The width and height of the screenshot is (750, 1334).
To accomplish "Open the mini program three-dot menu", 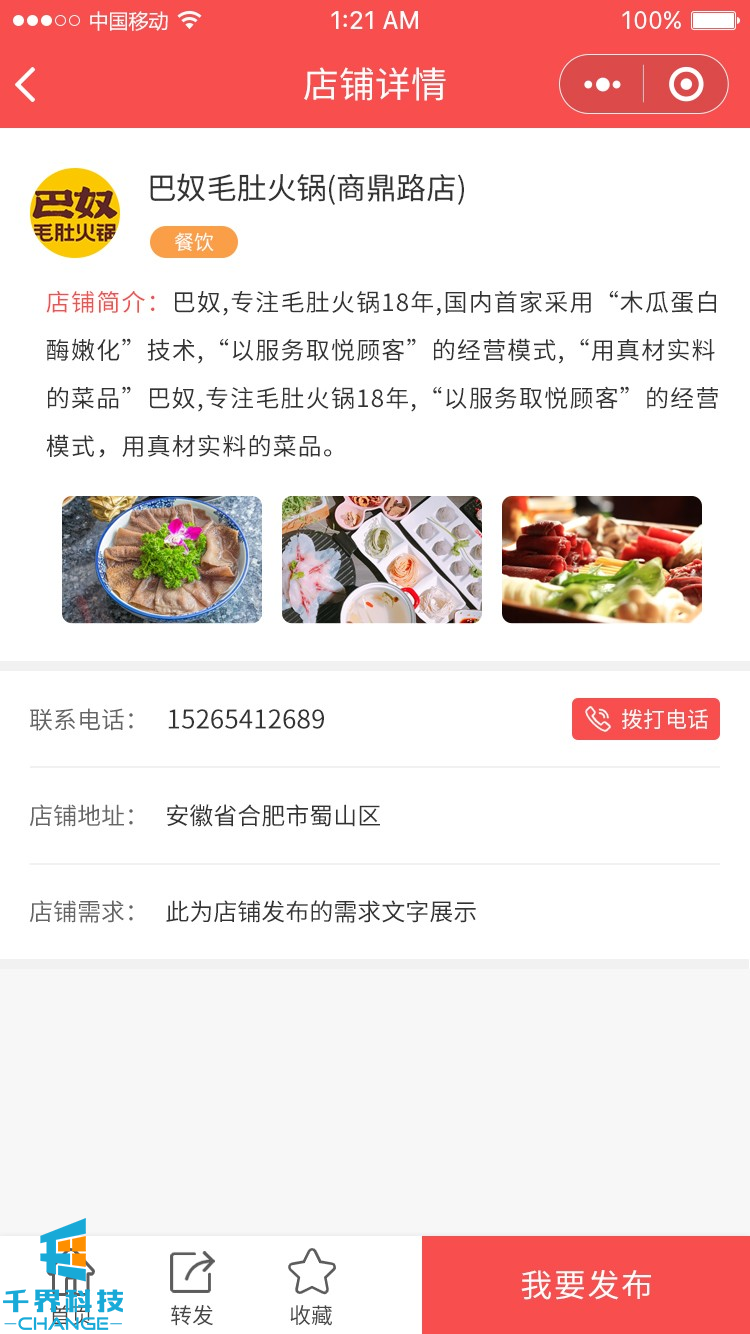I will coord(602,85).
